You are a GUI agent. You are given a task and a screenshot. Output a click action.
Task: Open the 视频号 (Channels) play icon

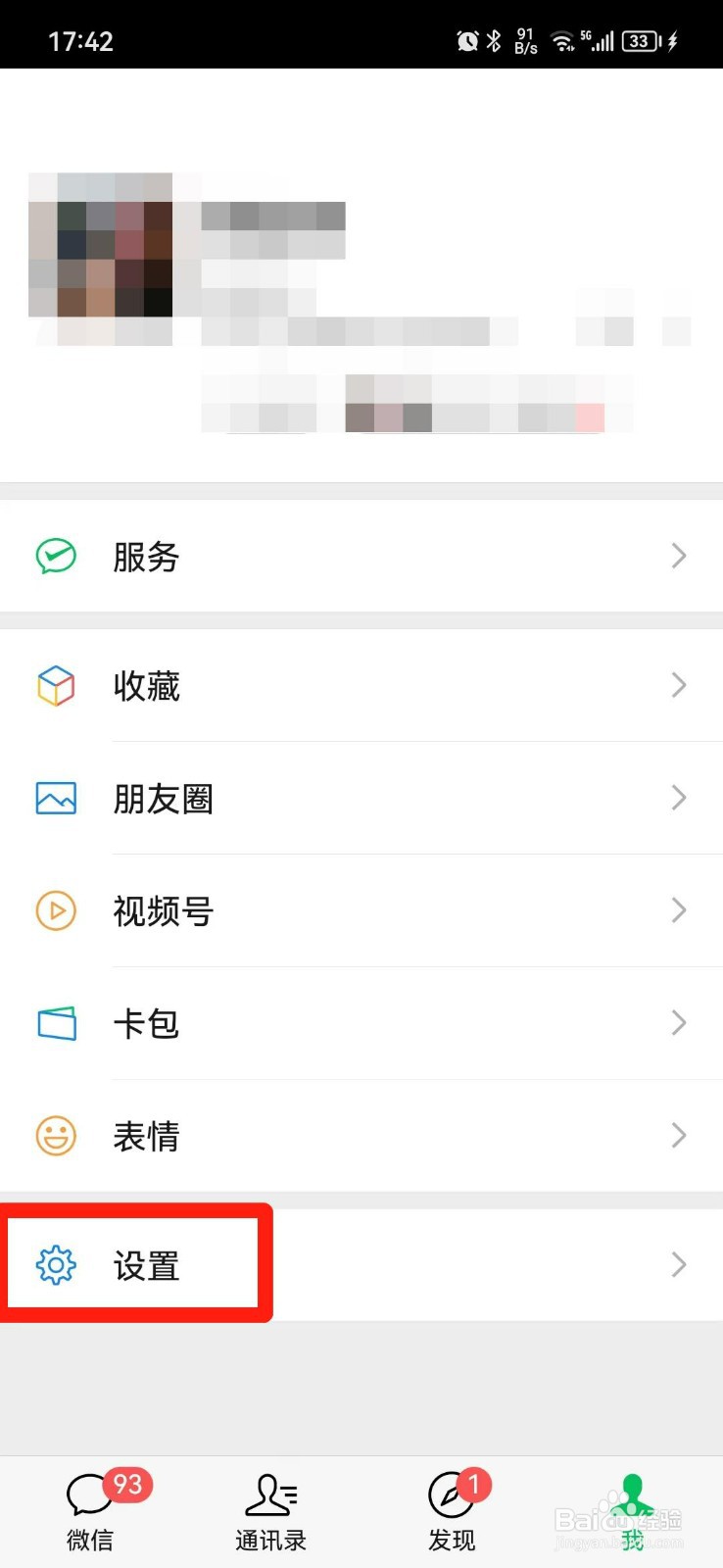(x=56, y=910)
